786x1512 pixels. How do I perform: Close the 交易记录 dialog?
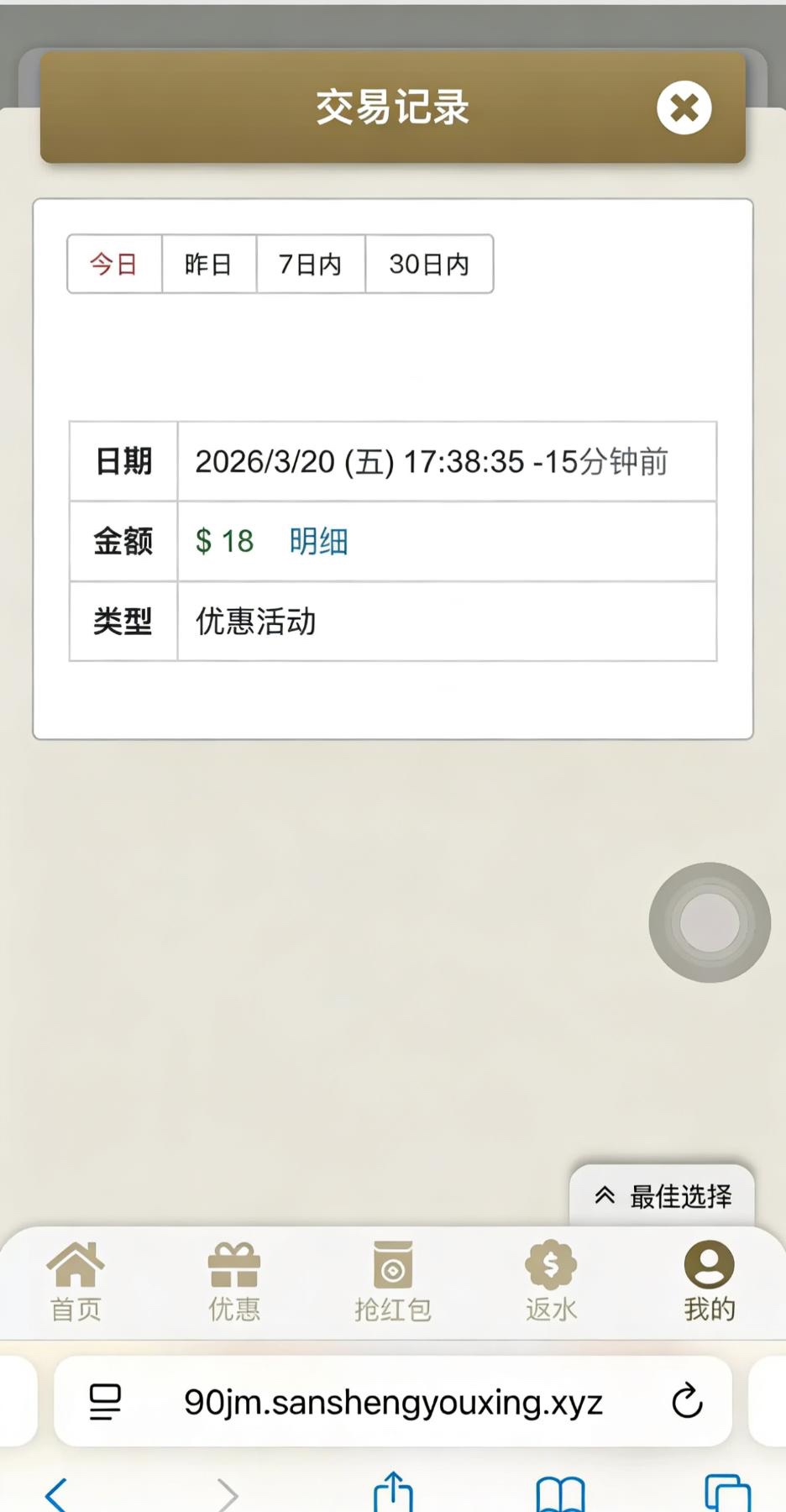click(684, 108)
